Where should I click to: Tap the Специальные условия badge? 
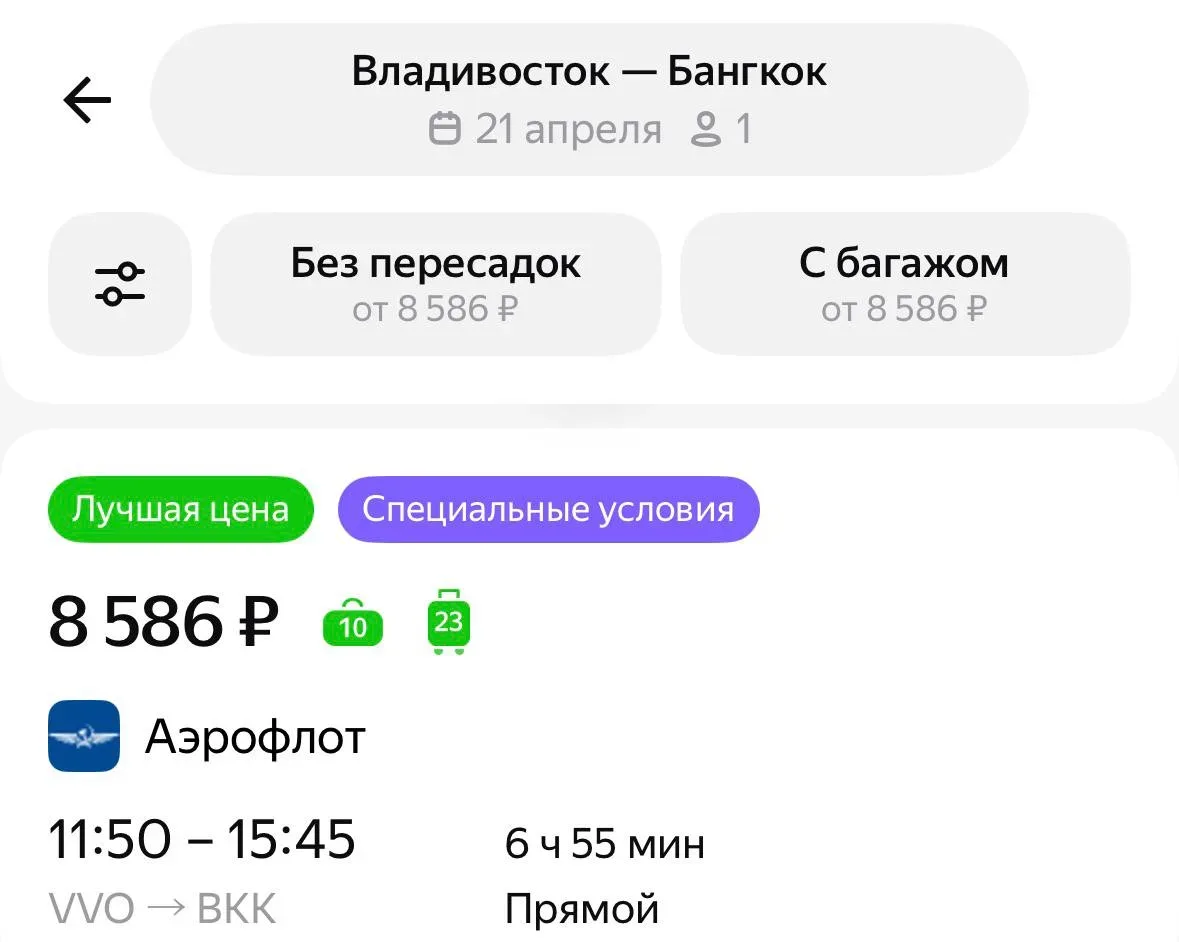click(548, 510)
